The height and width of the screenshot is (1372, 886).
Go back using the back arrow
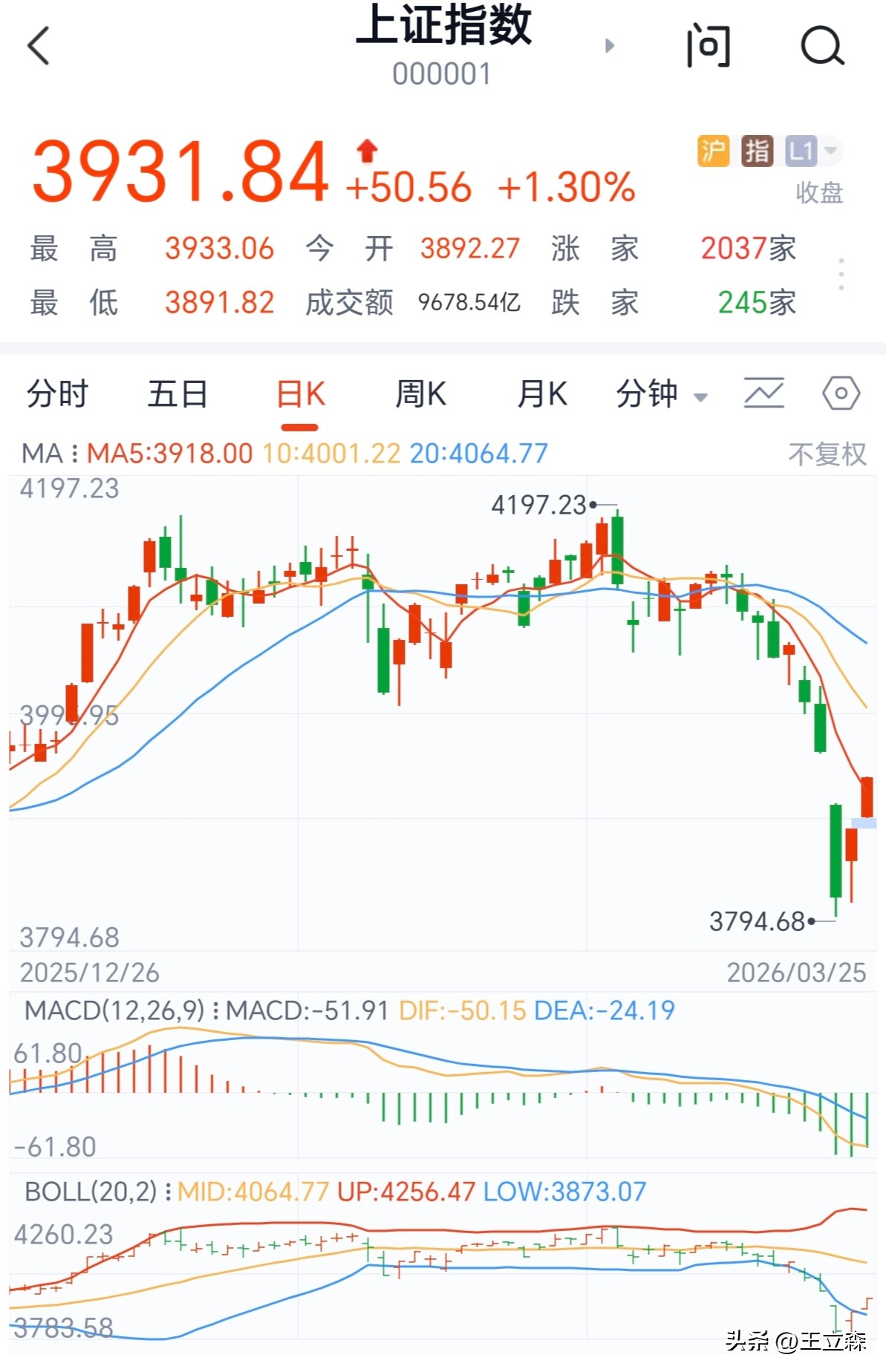[36, 46]
